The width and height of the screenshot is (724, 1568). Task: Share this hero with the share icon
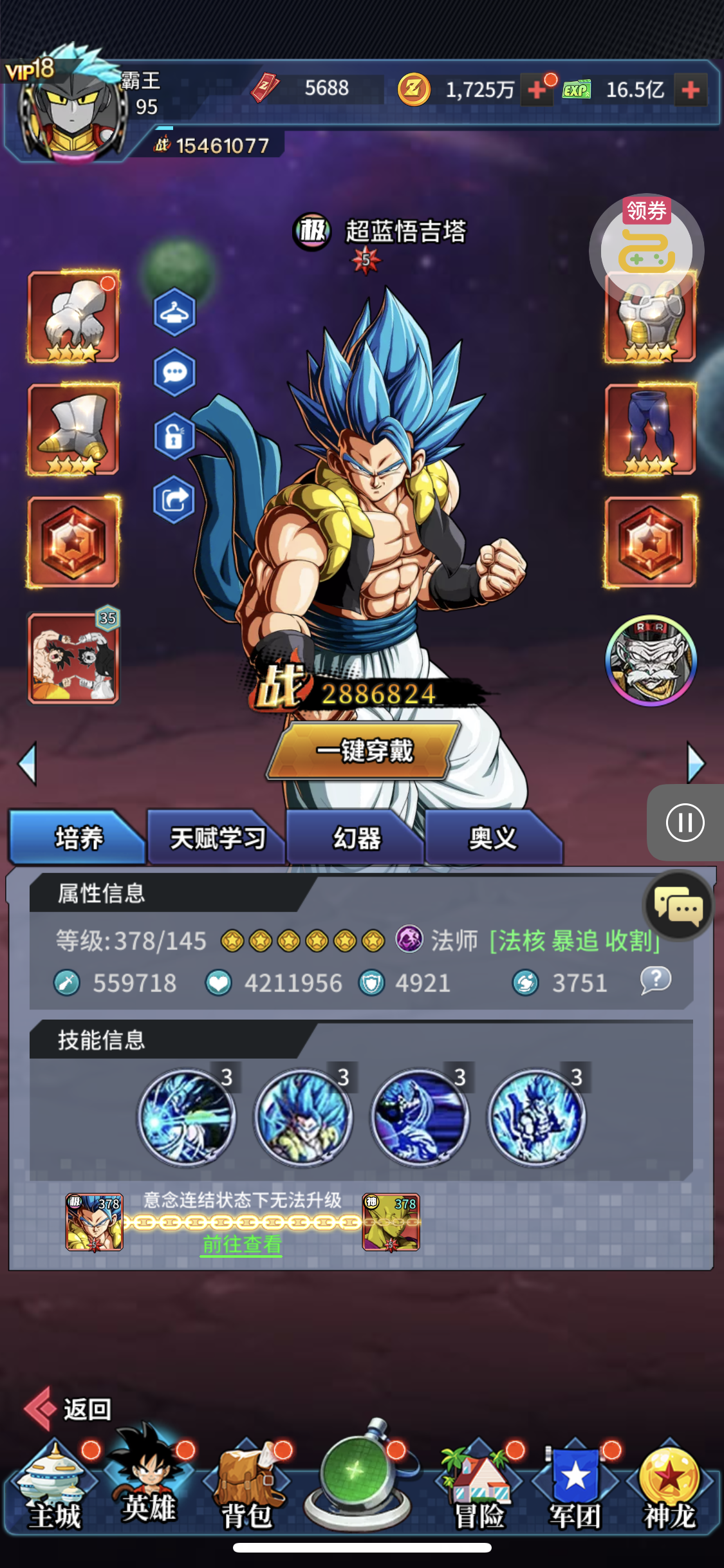[x=174, y=499]
